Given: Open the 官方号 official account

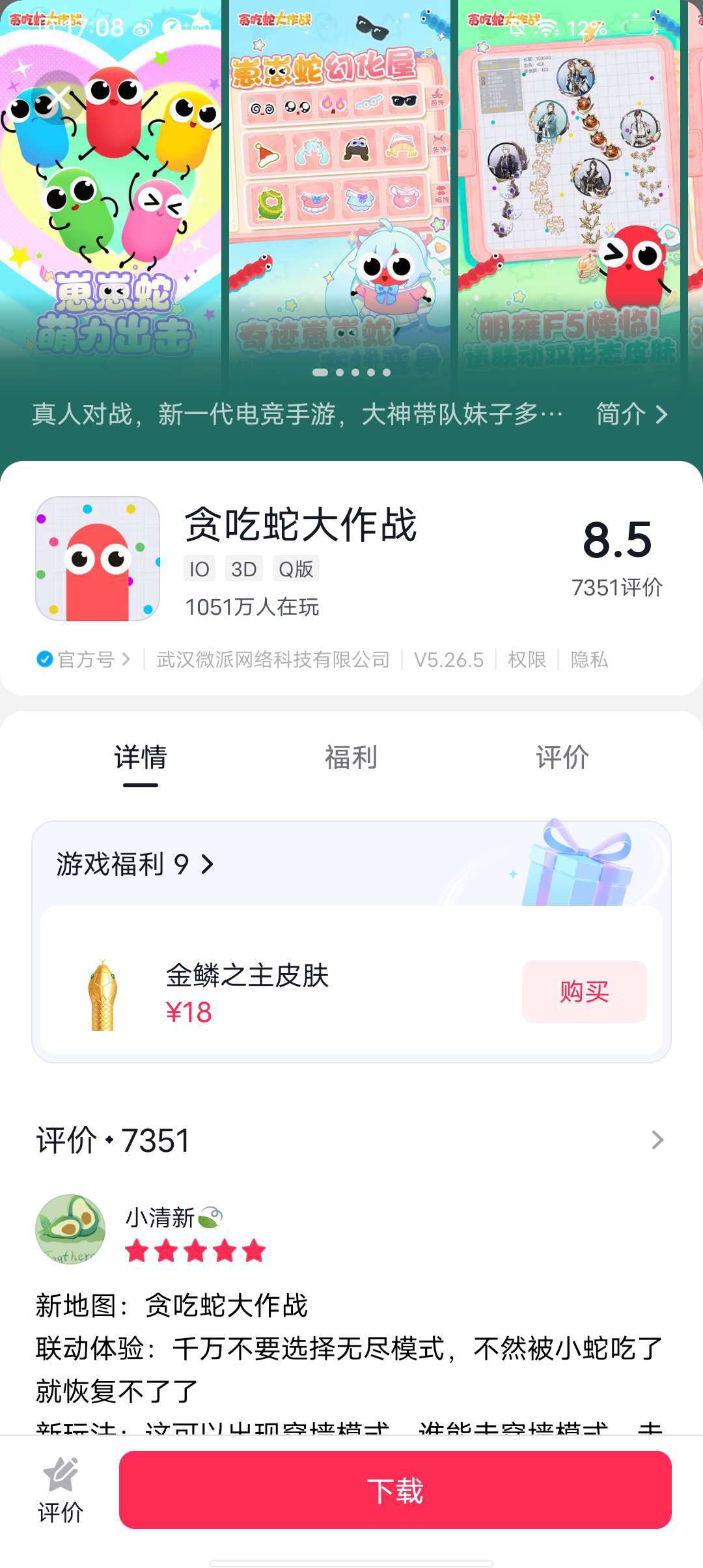Looking at the screenshot, I should click(83, 660).
